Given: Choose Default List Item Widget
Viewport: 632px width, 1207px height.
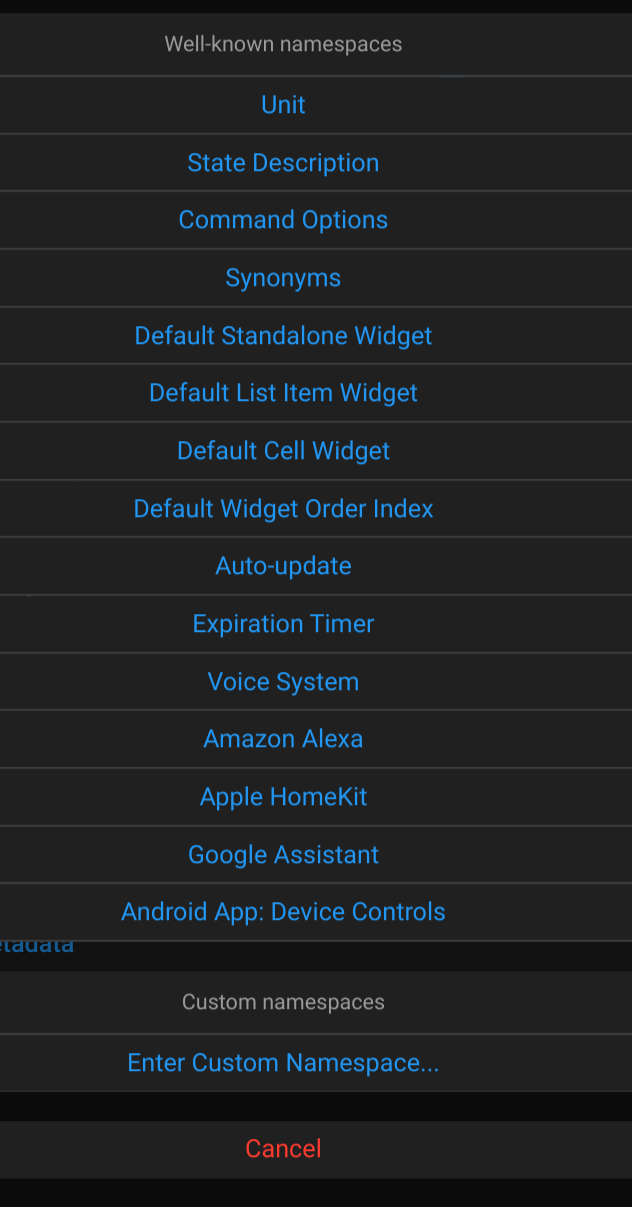Looking at the screenshot, I should [283, 393].
